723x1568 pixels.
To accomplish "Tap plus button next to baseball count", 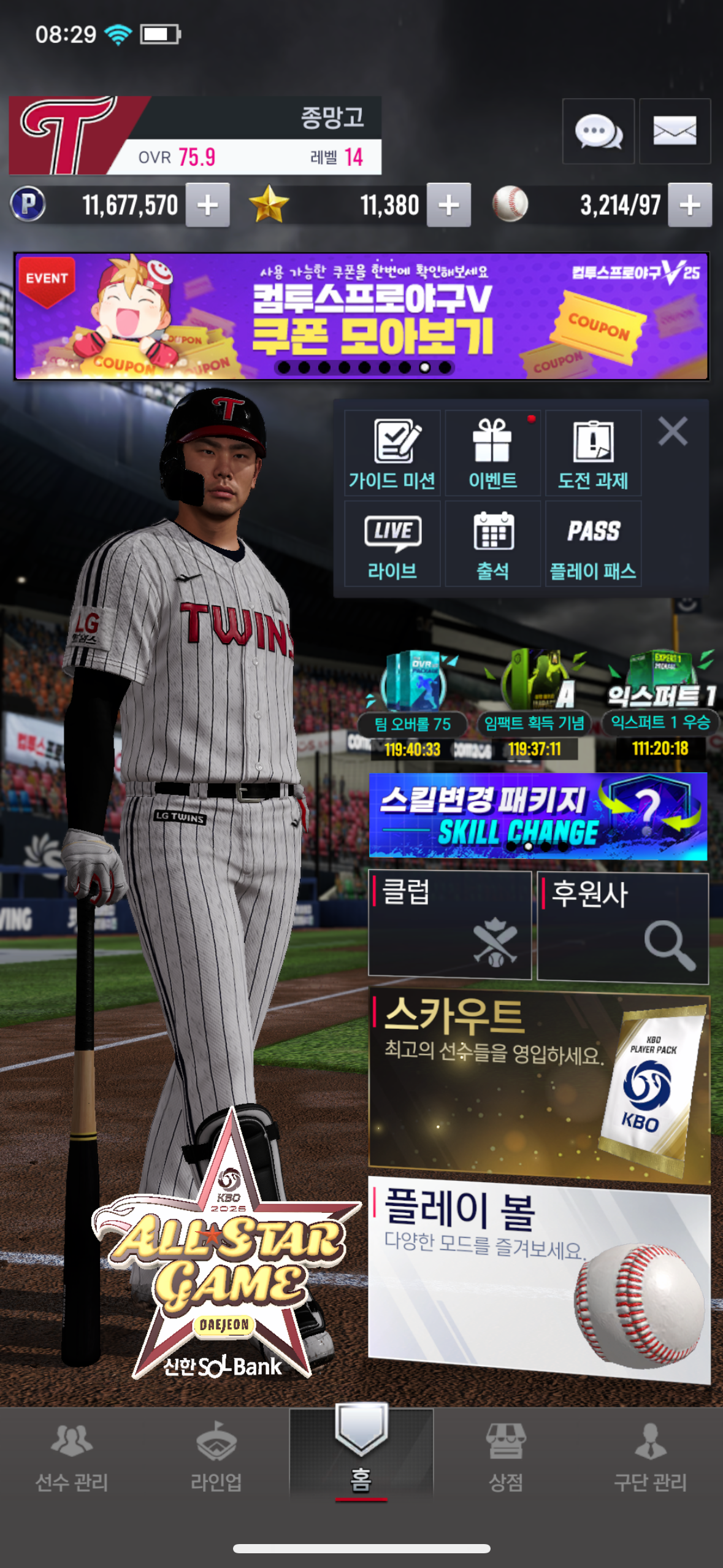I will coord(690,205).
